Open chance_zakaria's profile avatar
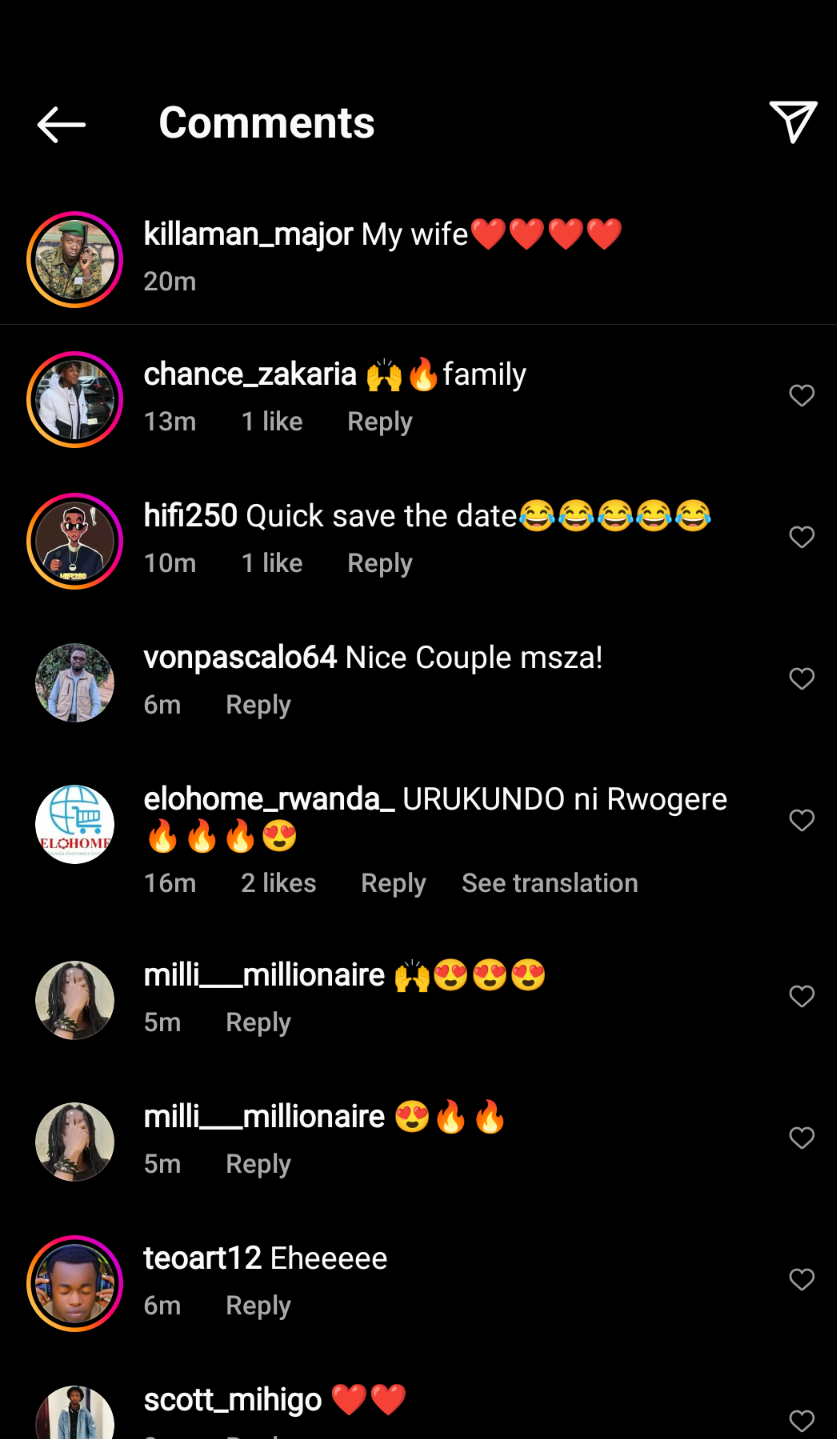The image size is (837, 1439). 74,399
